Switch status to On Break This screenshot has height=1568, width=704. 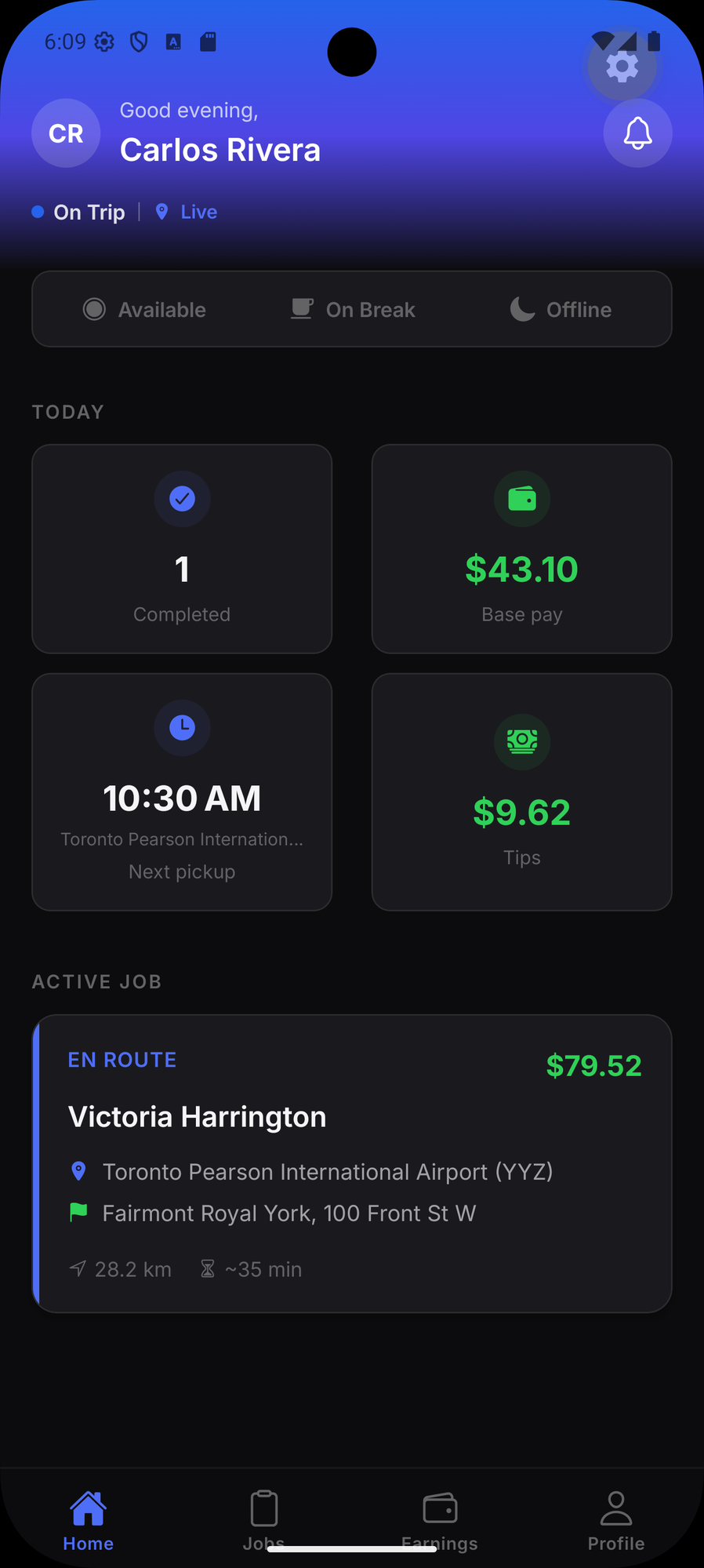[353, 310]
